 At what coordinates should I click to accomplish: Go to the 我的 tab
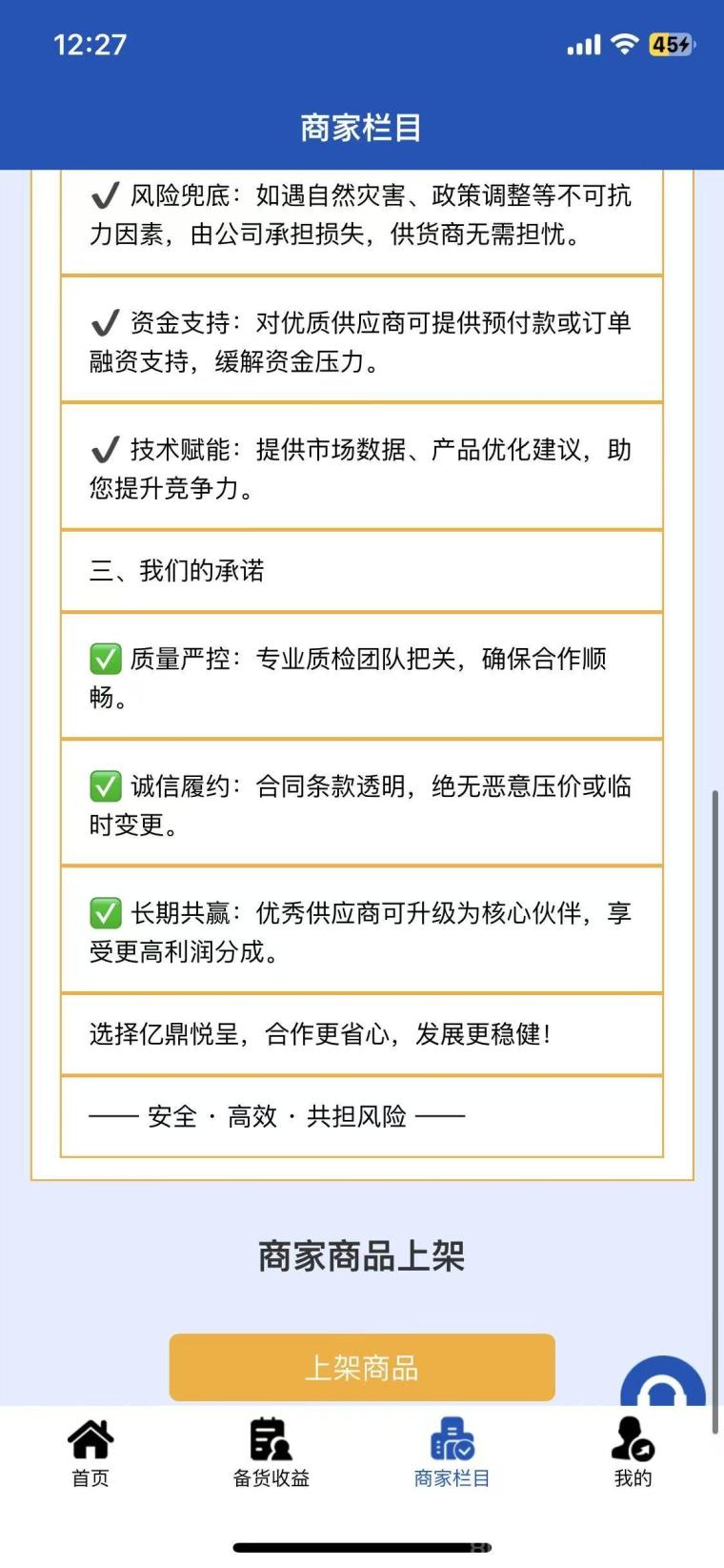[x=633, y=1453]
